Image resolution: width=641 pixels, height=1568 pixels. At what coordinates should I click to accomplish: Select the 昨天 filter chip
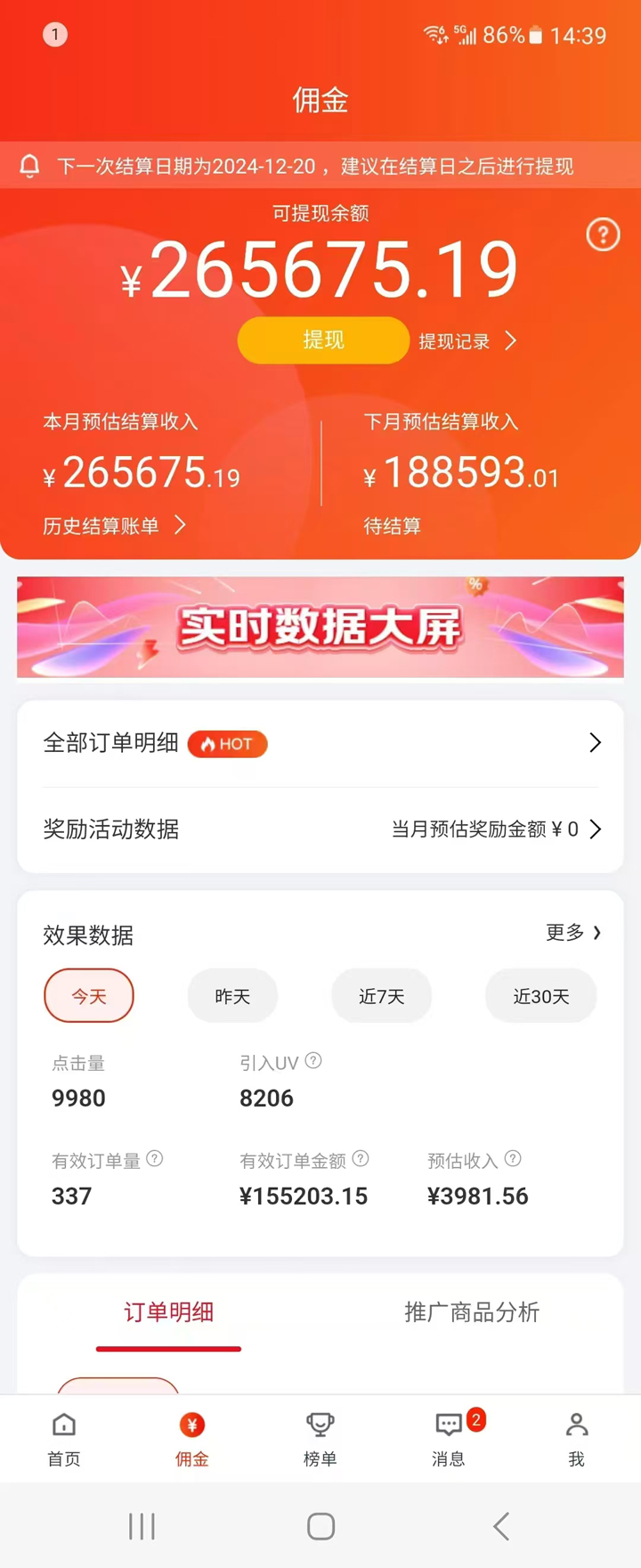(x=232, y=996)
